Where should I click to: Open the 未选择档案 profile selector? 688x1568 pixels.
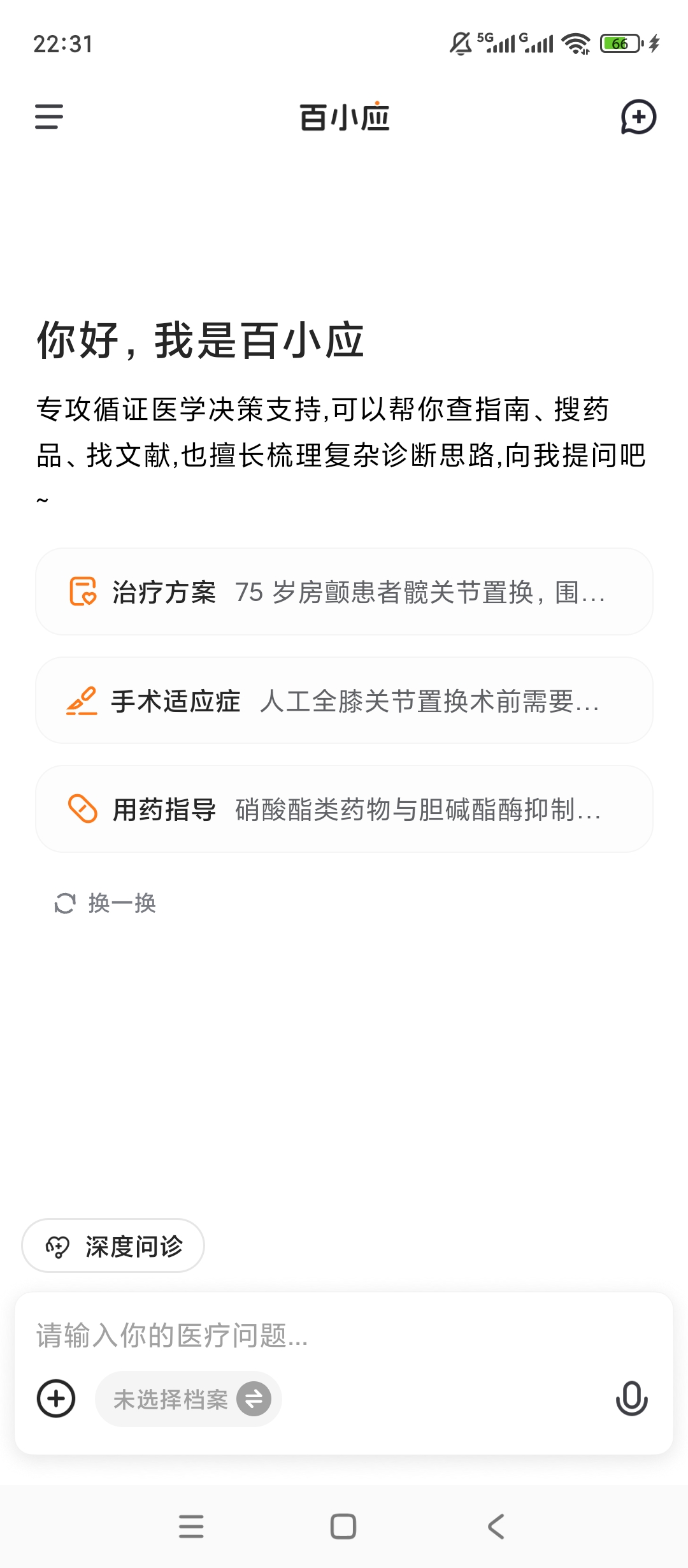(x=171, y=1400)
